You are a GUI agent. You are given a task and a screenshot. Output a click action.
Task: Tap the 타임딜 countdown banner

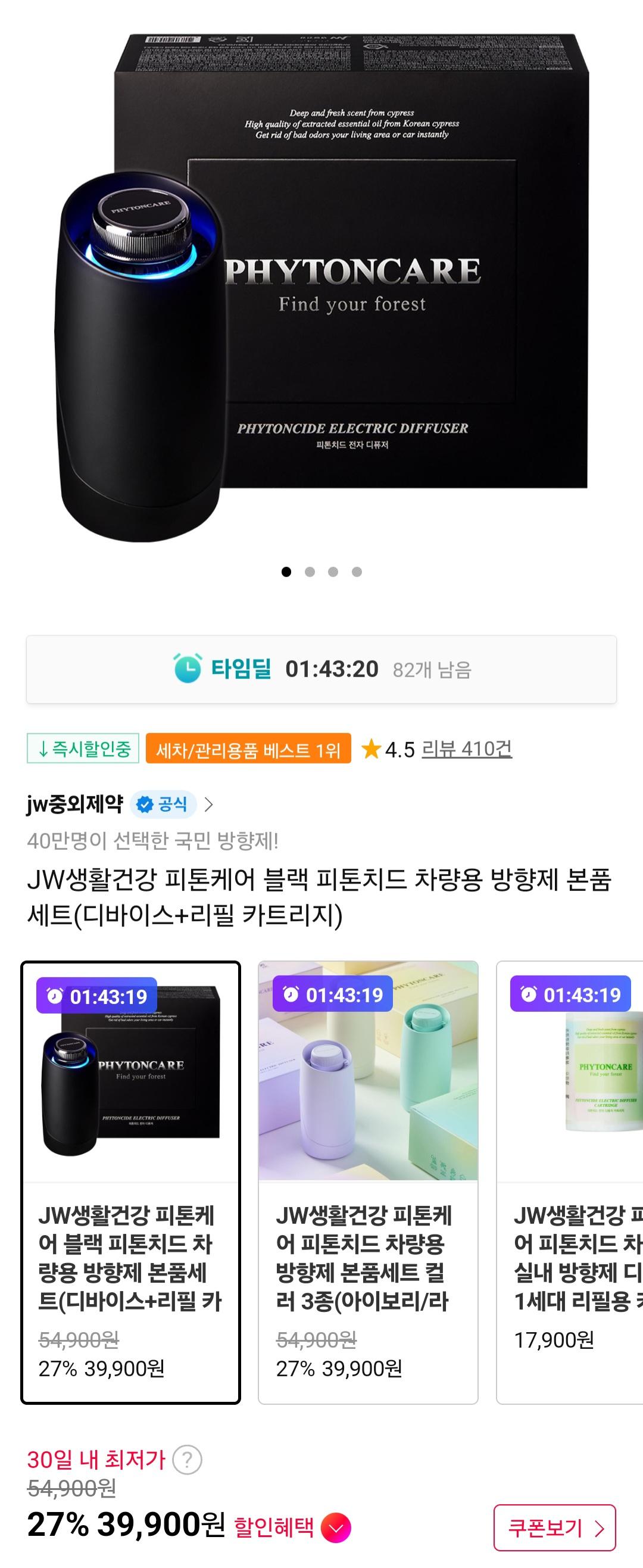(x=321, y=669)
